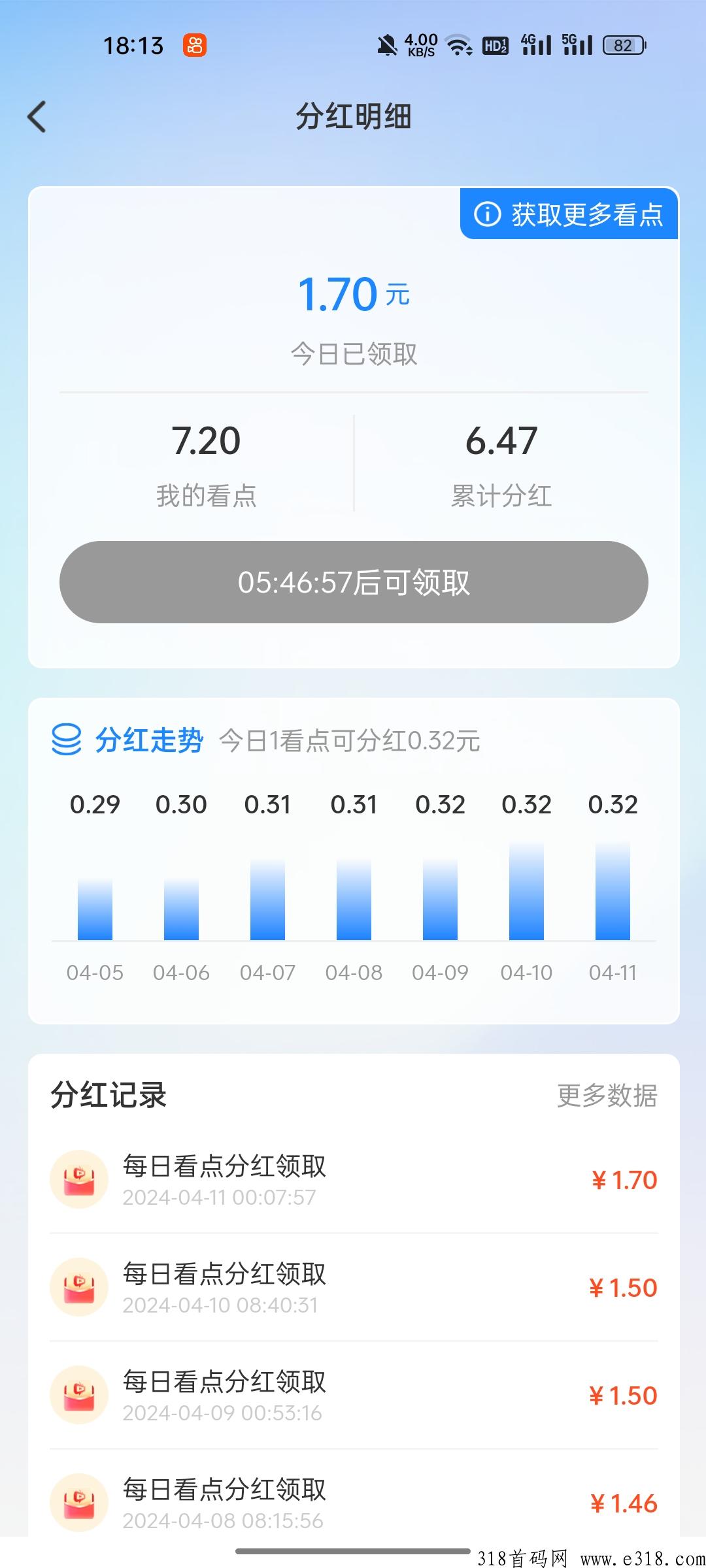Tap the 05:46:57后可领取 countdown button

tap(354, 582)
